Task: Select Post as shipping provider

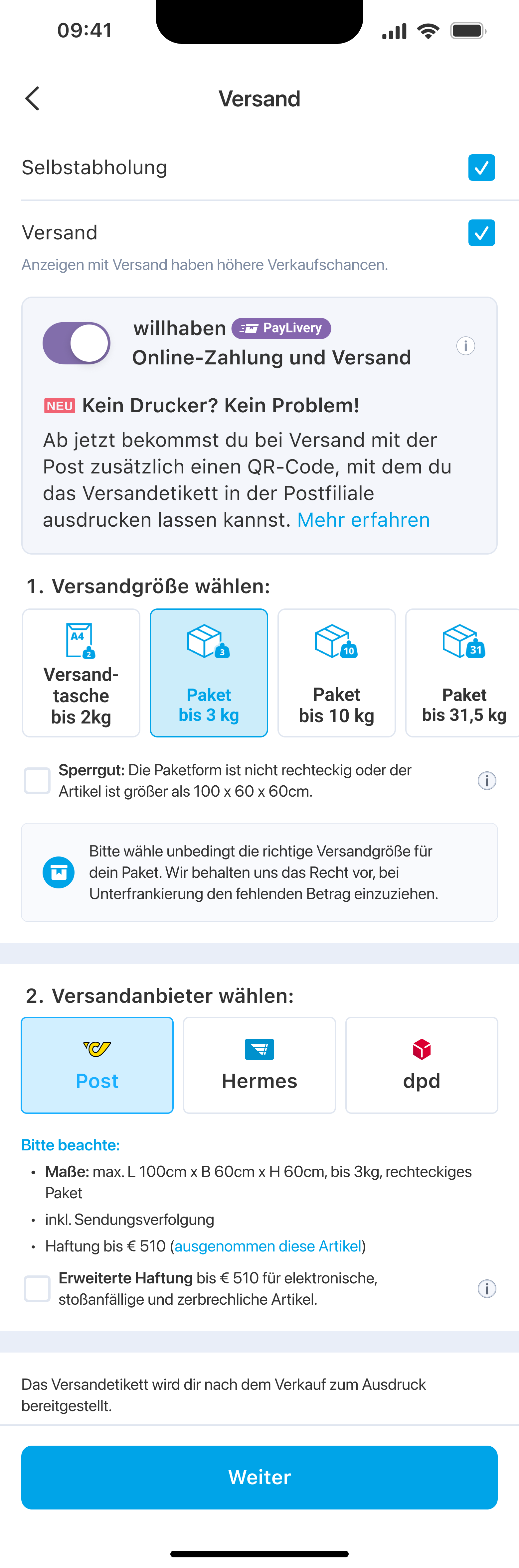Action: coord(97,1065)
